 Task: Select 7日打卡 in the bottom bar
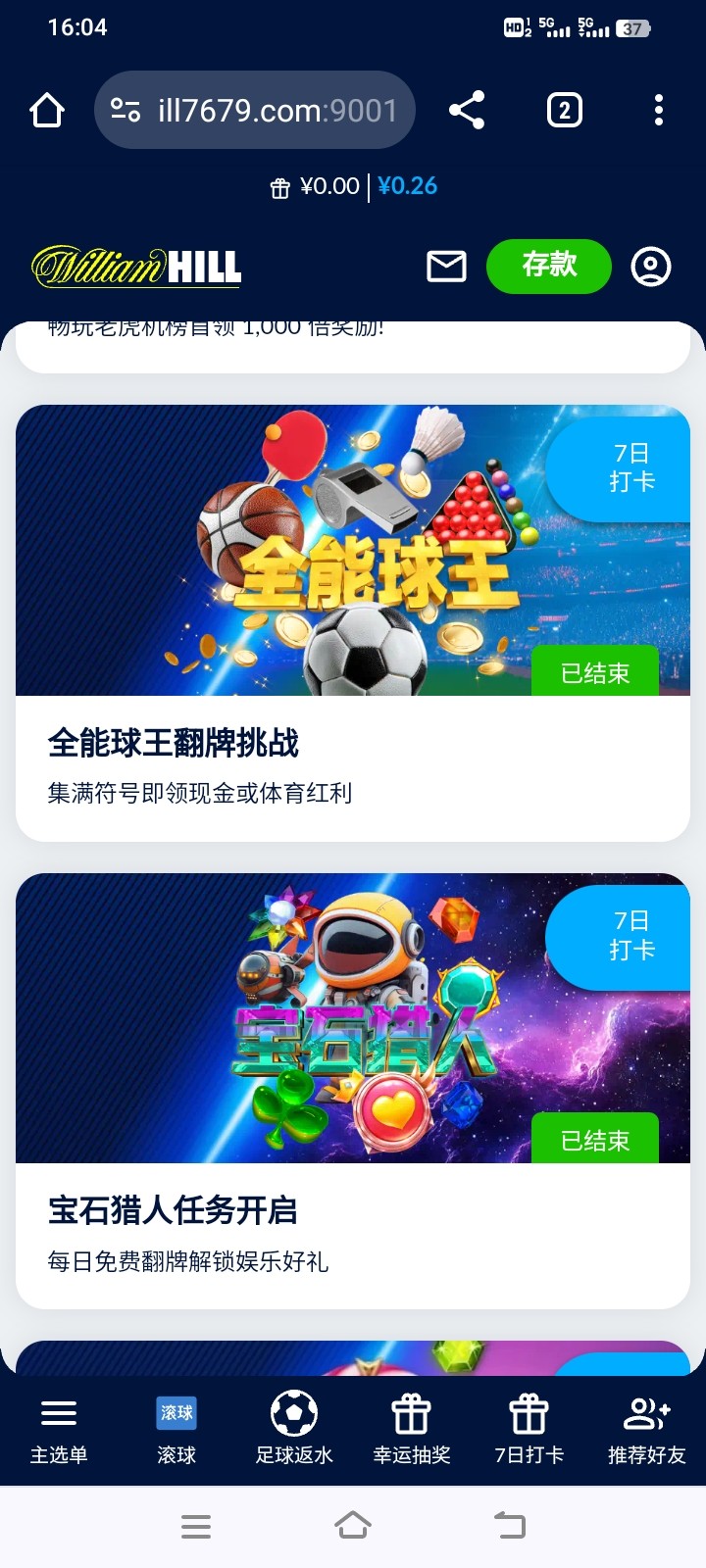pyautogui.click(x=529, y=1429)
